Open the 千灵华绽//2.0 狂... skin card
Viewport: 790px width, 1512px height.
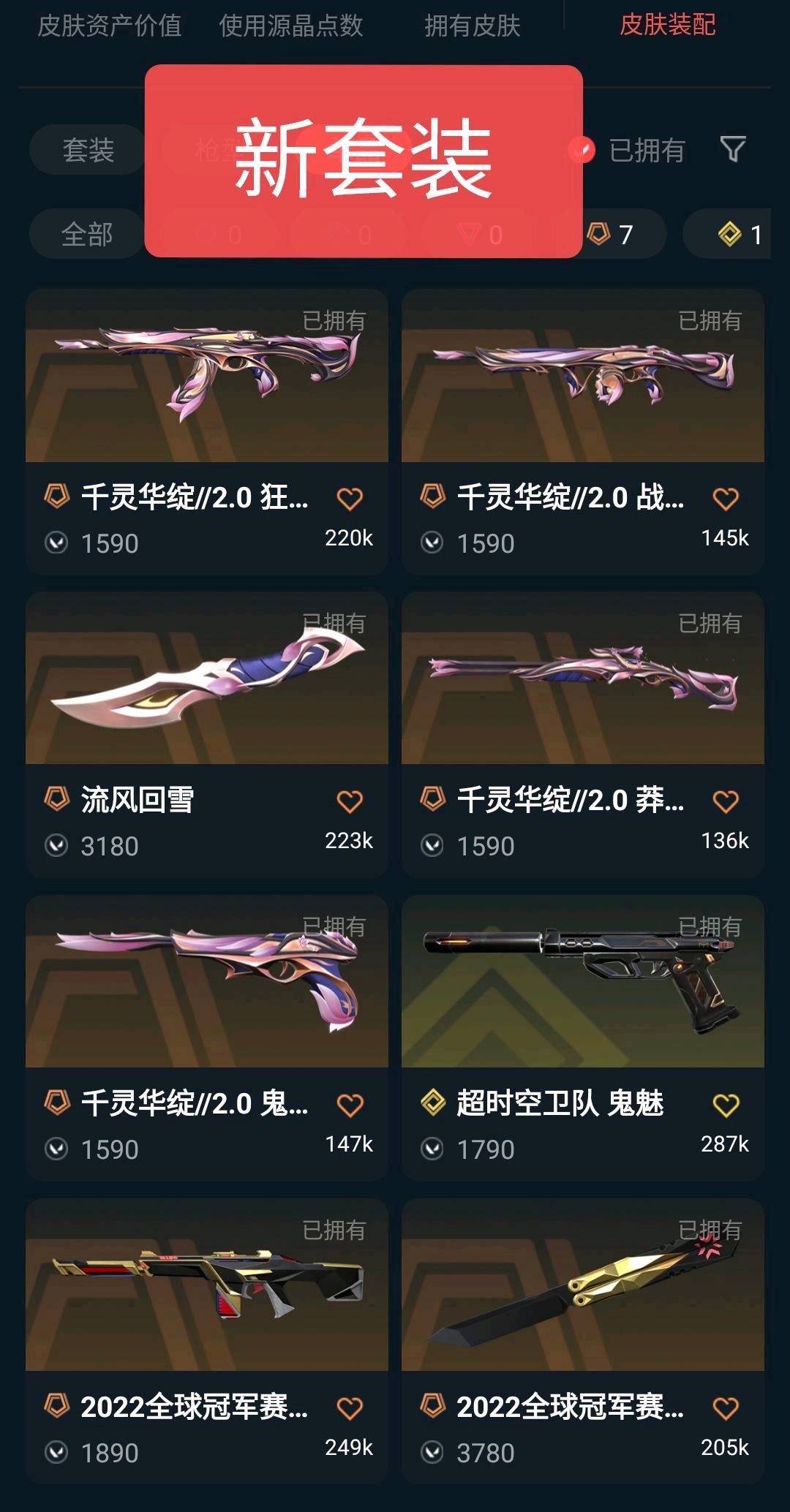coord(207,431)
